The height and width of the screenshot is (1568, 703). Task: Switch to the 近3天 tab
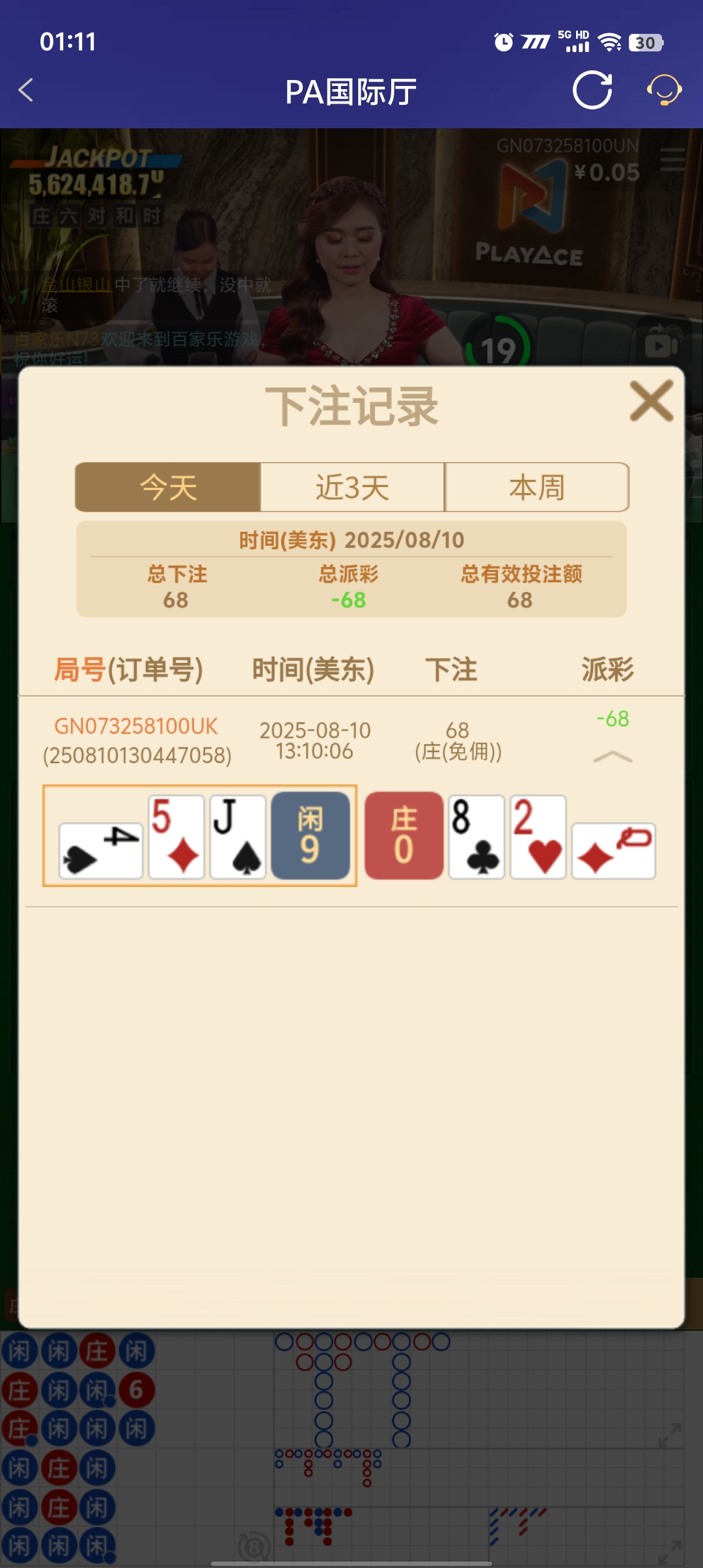click(x=352, y=488)
